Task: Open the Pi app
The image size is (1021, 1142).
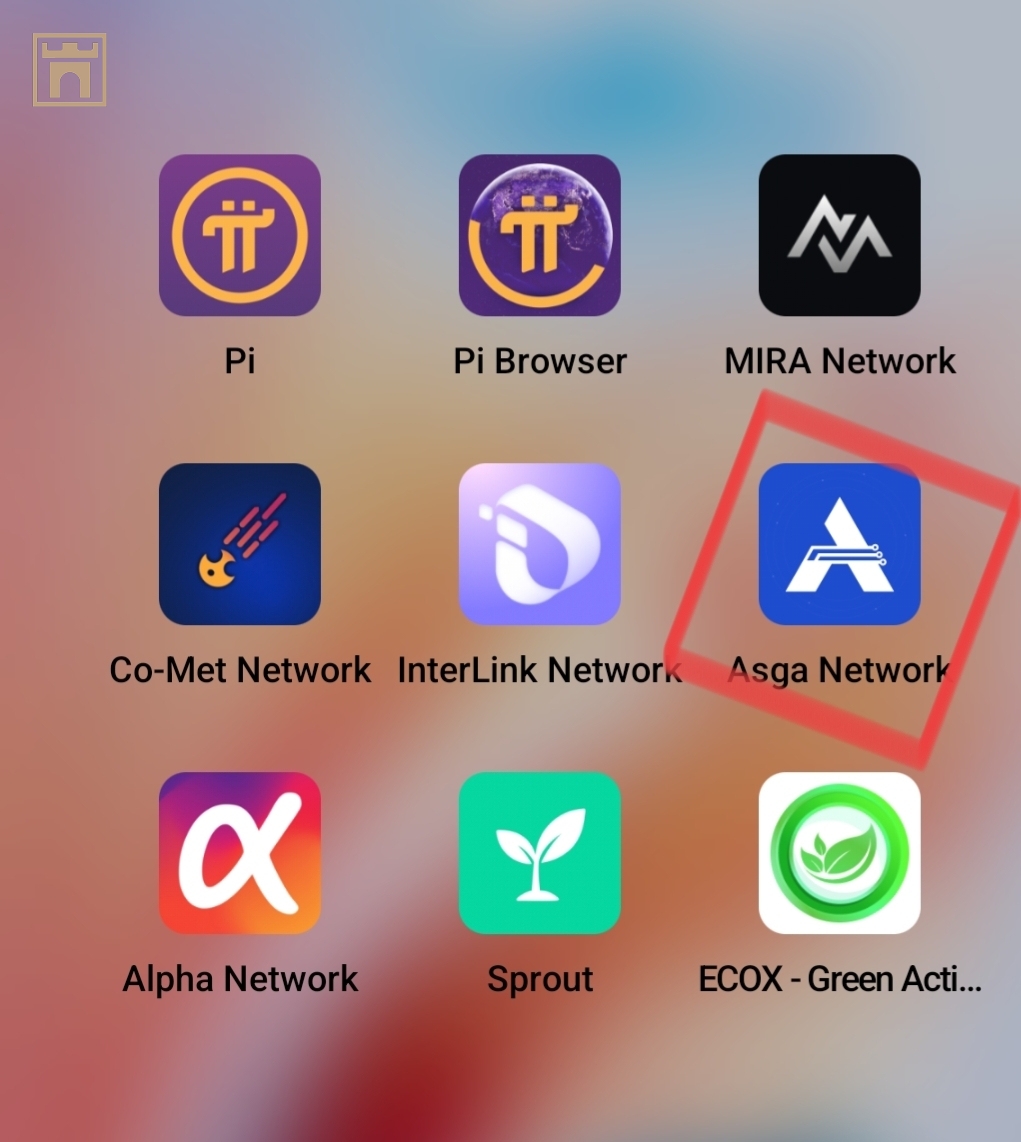Action: [x=240, y=236]
